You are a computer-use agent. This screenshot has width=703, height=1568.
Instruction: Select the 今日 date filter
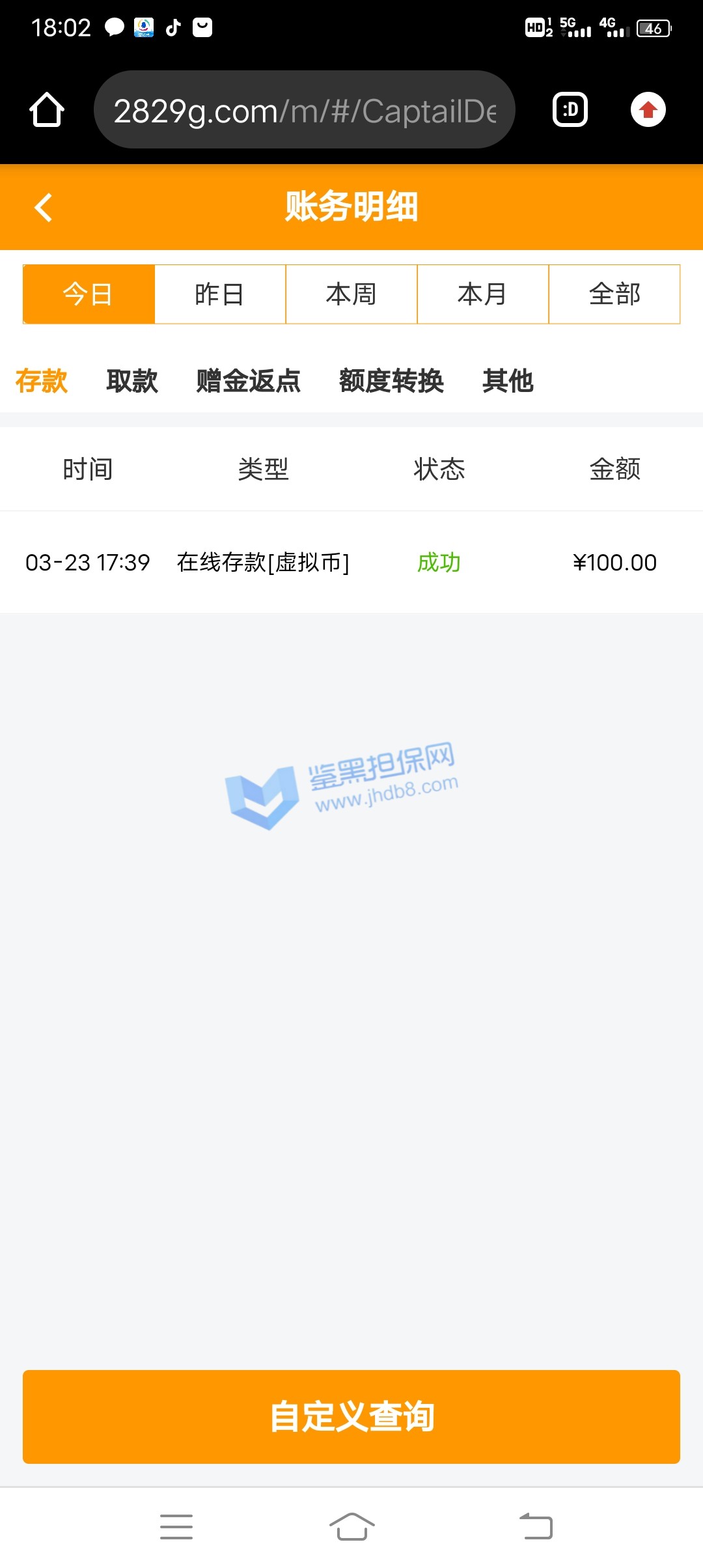point(89,294)
